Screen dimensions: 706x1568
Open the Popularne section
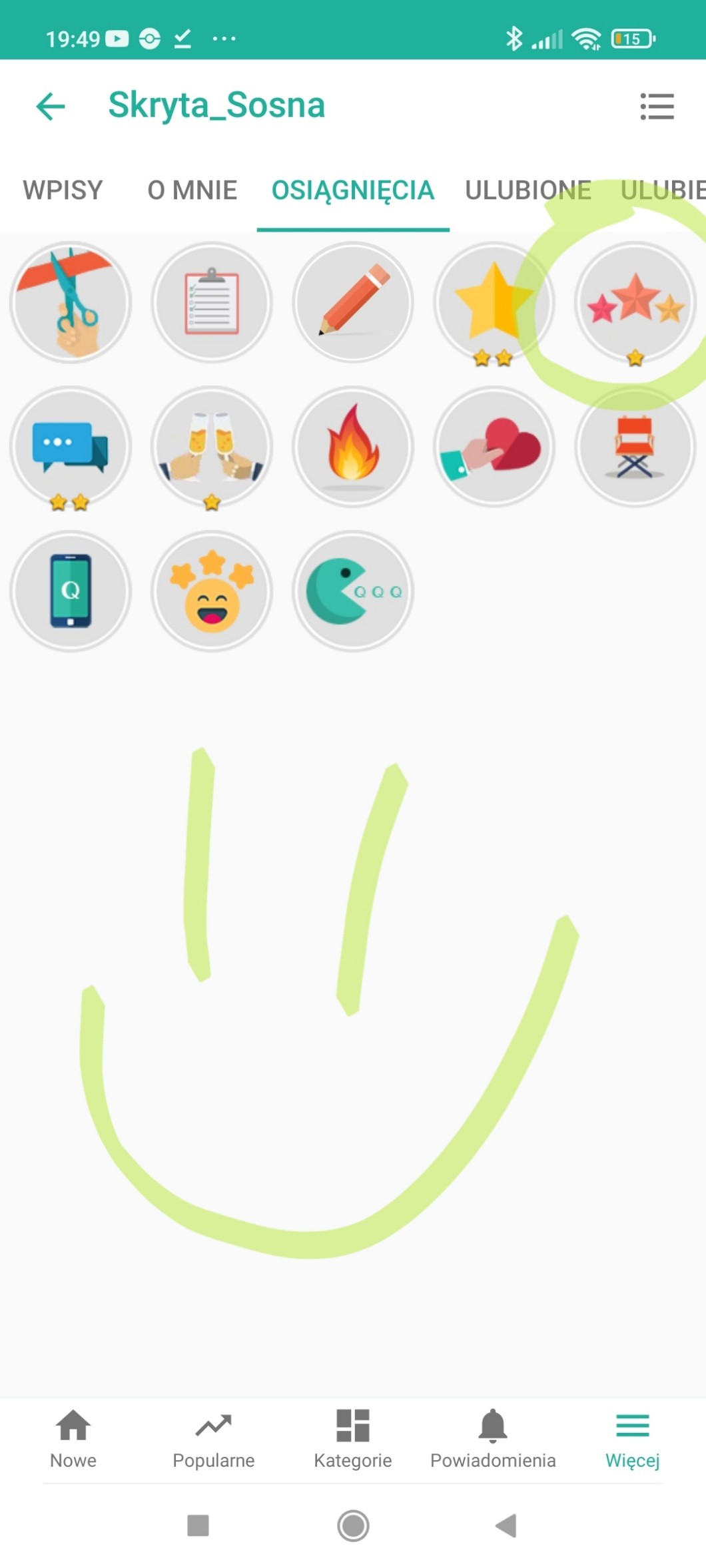(213, 1438)
